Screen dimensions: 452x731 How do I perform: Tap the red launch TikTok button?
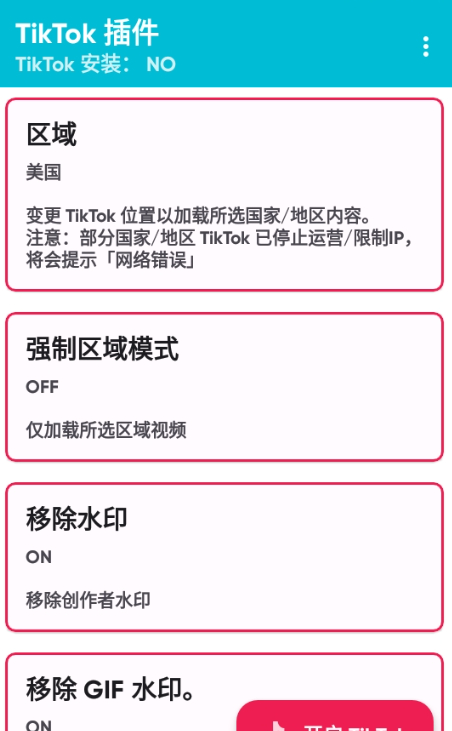point(335,716)
